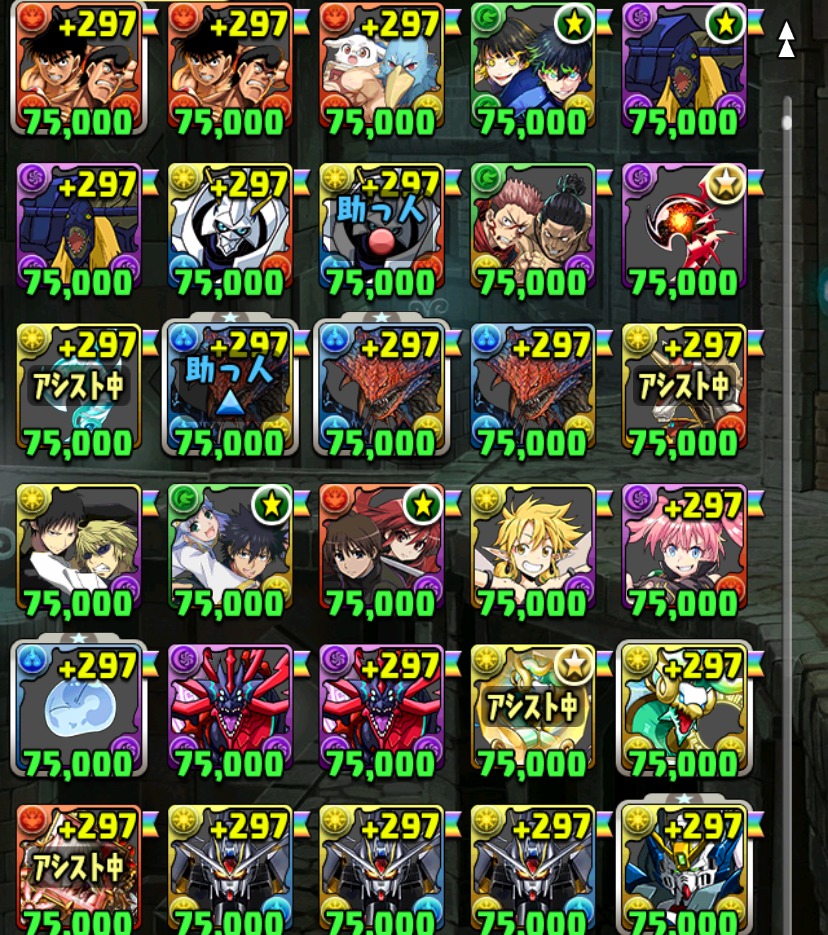Select the pink-haired and topknot fighter duo card

(532, 230)
